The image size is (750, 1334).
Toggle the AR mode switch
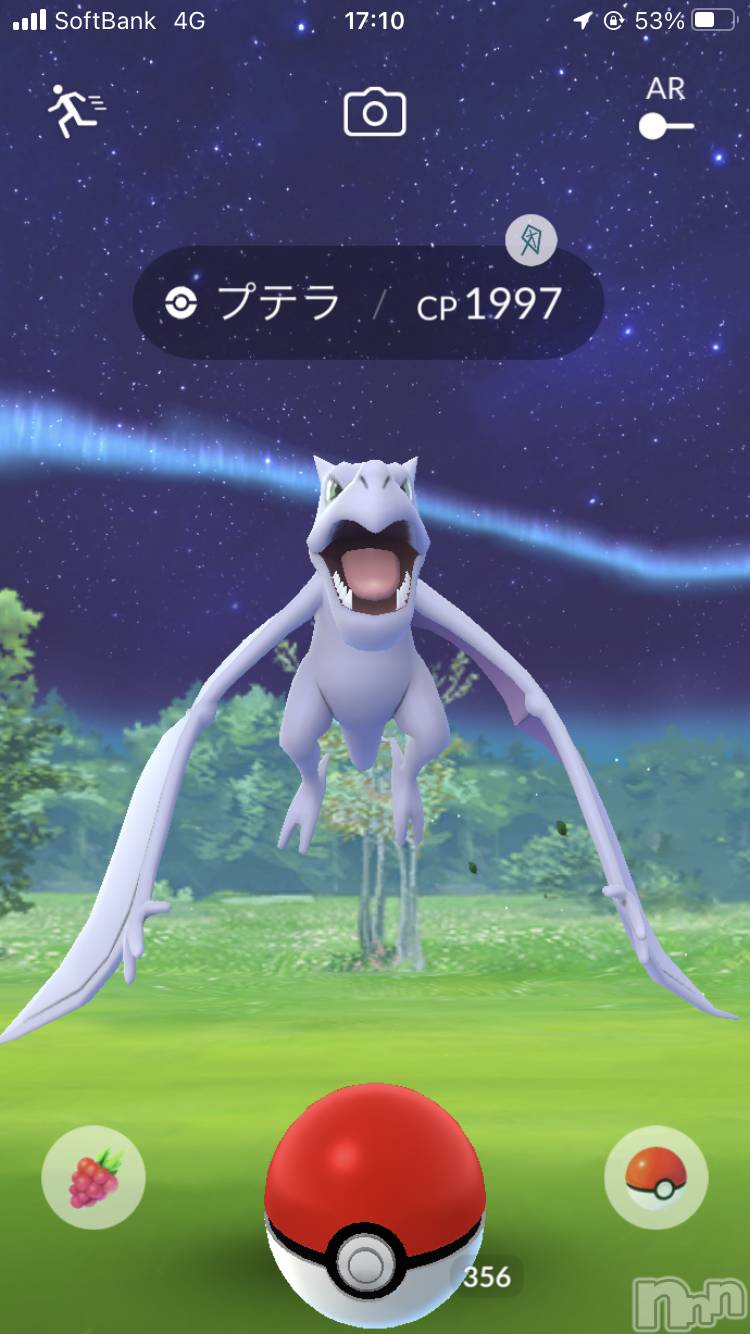tap(666, 125)
